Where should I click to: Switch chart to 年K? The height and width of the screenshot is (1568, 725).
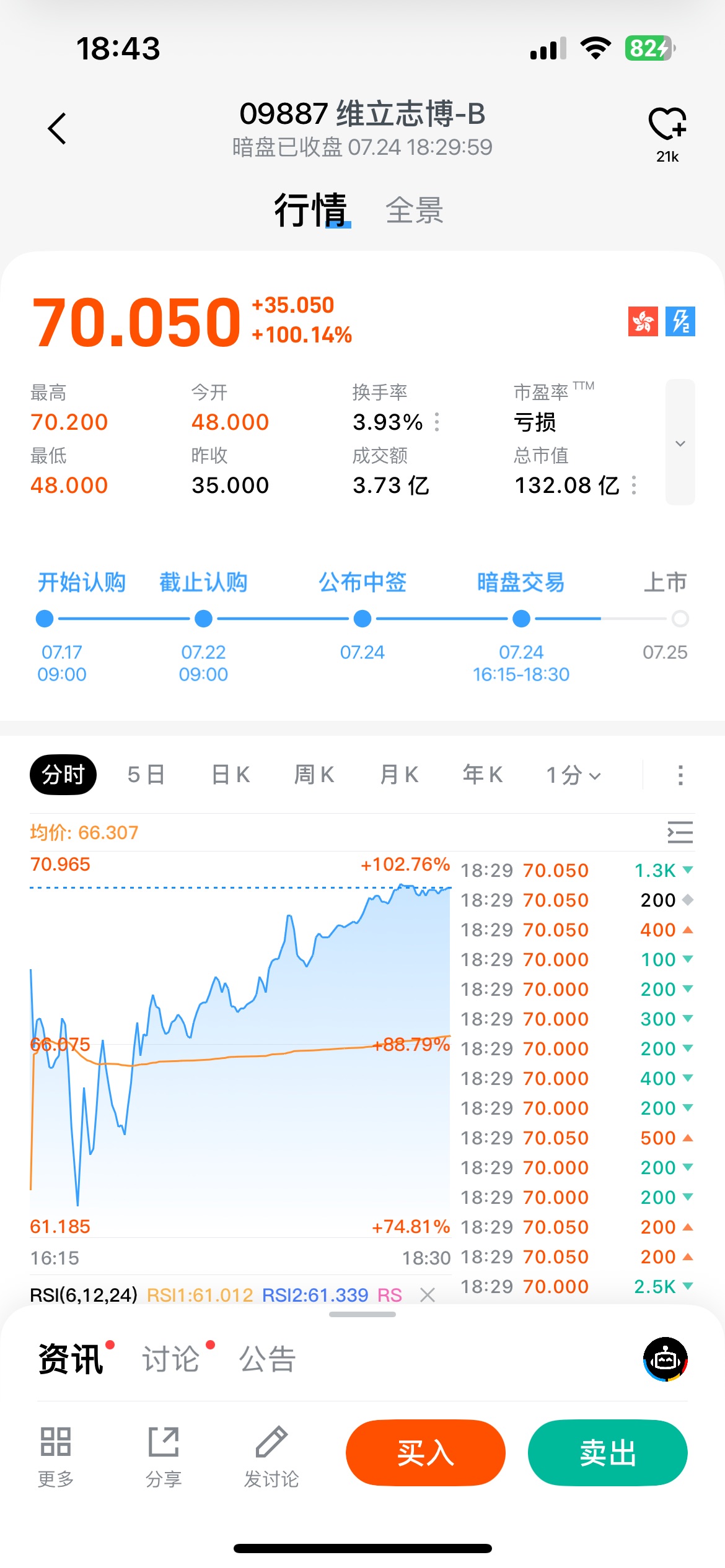pyautogui.click(x=483, y=775)
